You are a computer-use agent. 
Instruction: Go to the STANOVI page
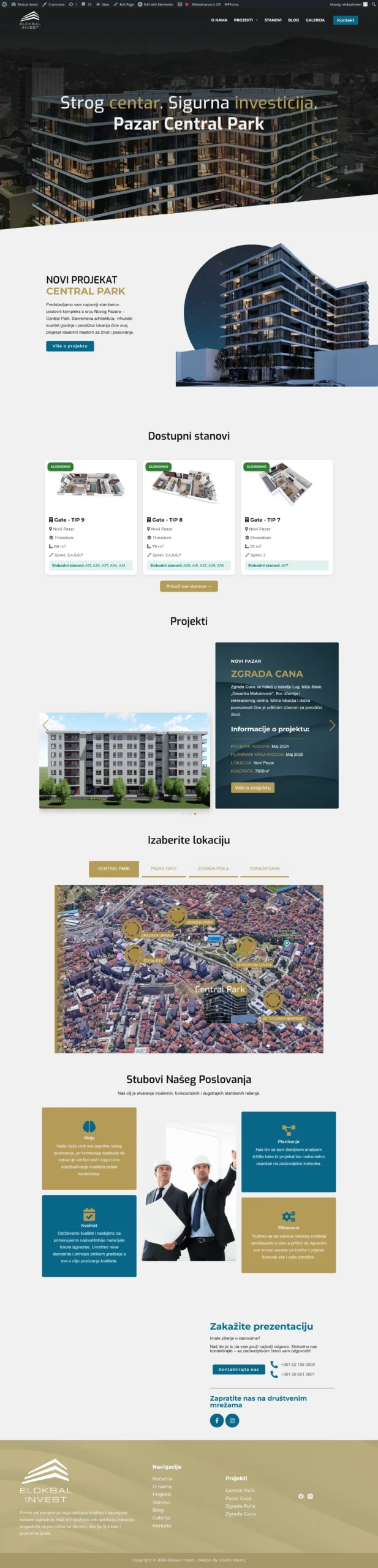click(273, 20)
